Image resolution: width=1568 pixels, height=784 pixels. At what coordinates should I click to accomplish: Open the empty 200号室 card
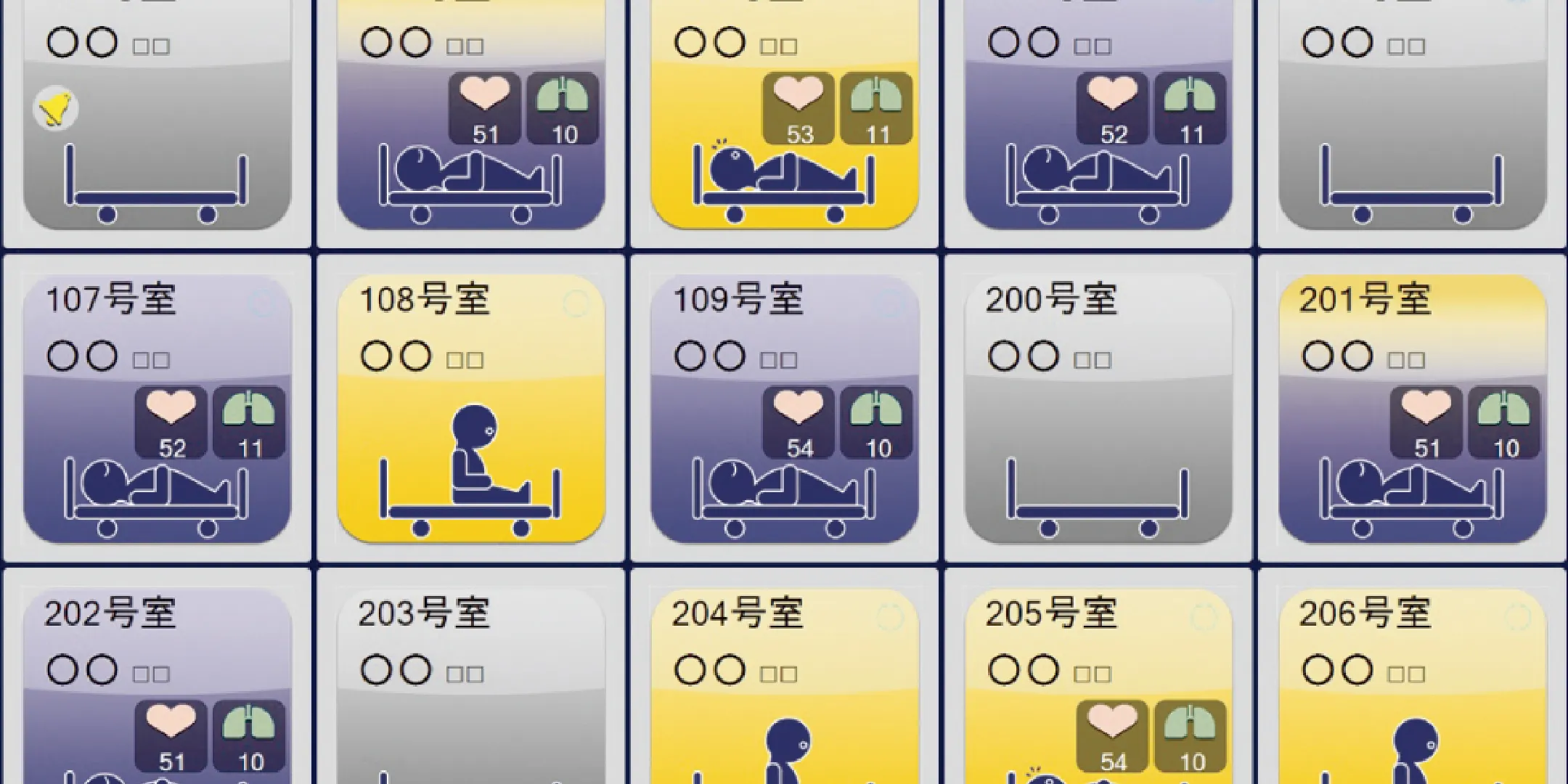tap(1098, 408)
